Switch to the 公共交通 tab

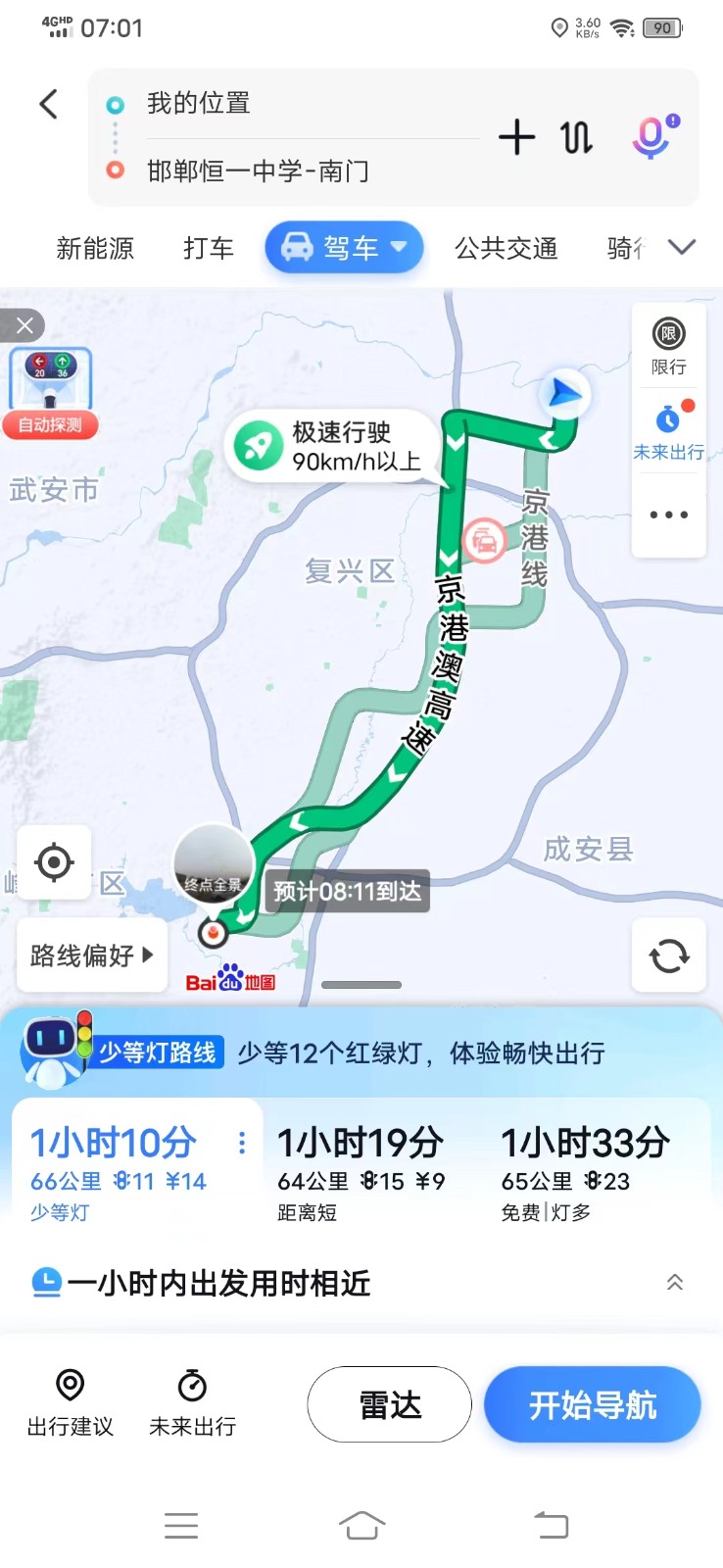[x=506, y=249]
